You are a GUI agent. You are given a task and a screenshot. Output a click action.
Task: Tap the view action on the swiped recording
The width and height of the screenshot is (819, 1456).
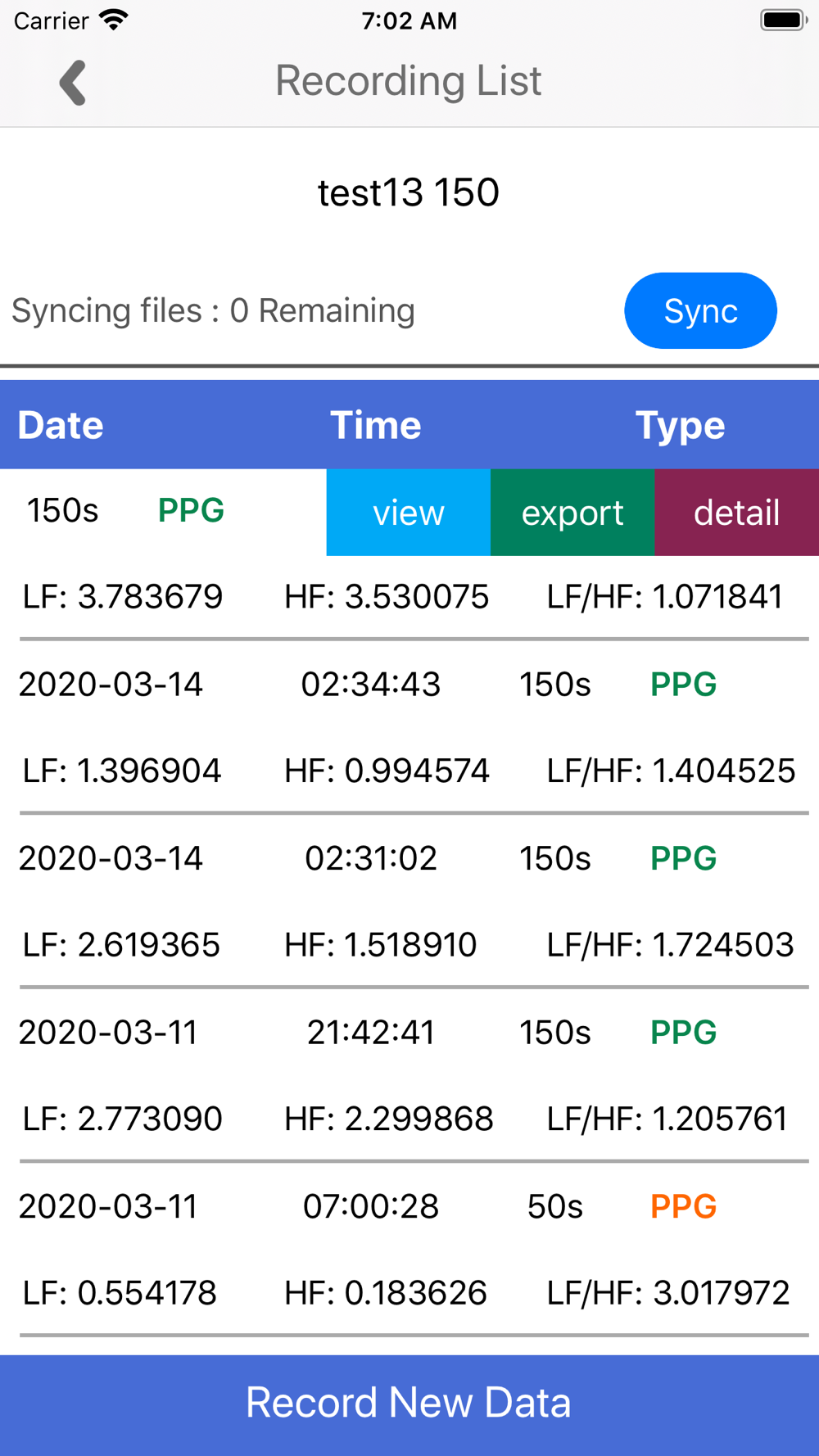(409, 513)
